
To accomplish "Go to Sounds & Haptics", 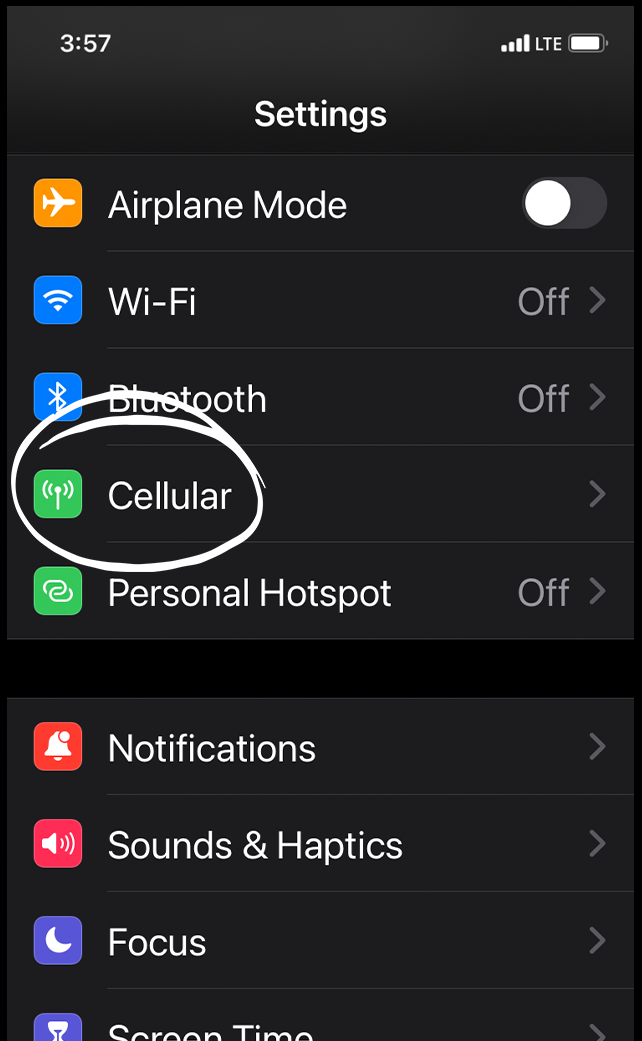I will pyautogui.click(x=321, y=843).
